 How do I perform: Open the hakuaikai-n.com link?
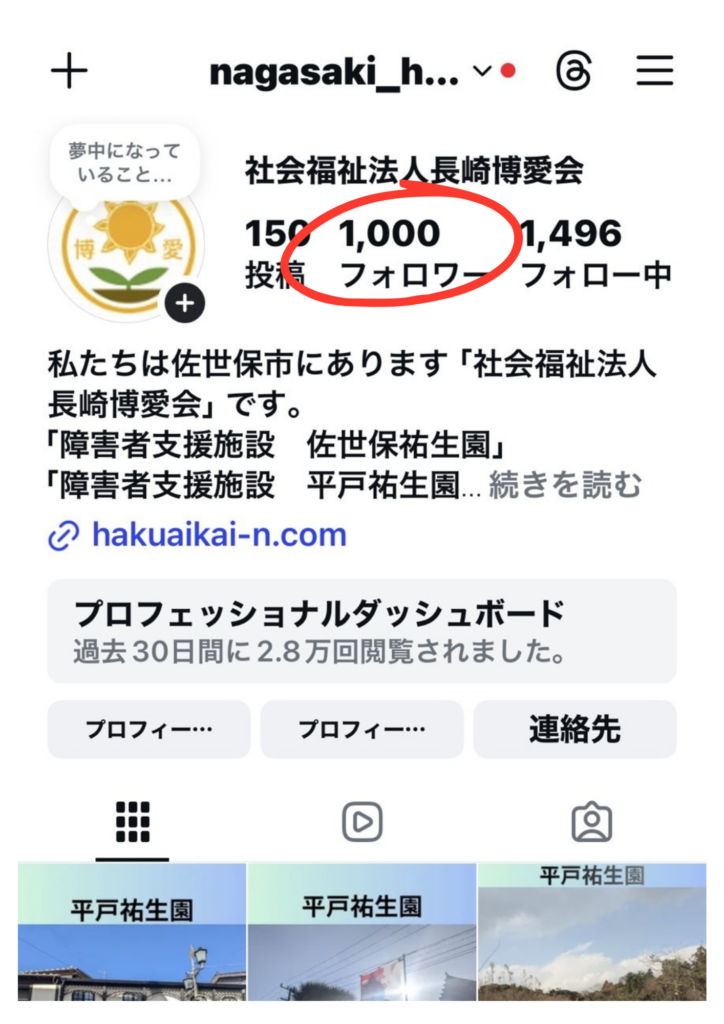click(218, 536)
